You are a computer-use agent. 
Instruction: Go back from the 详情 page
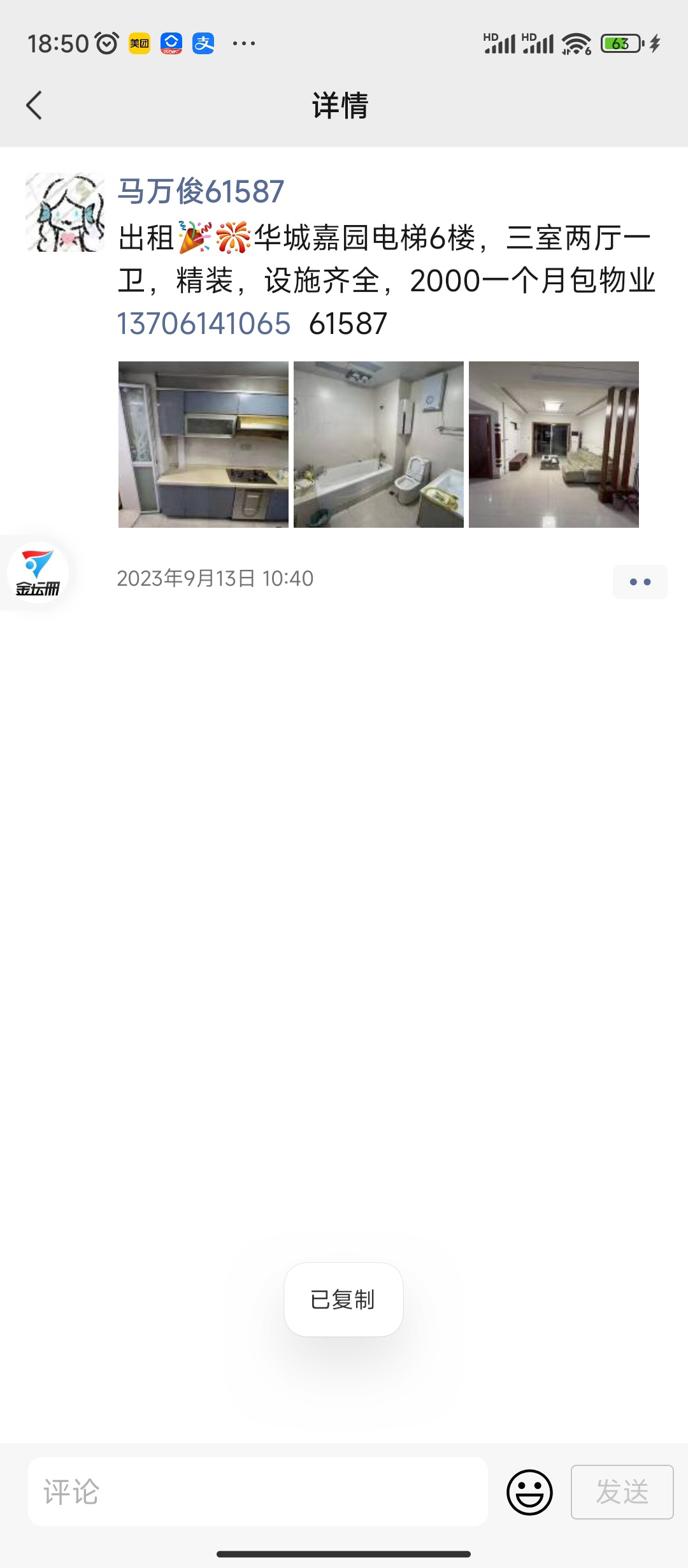(x=34, y=105)
